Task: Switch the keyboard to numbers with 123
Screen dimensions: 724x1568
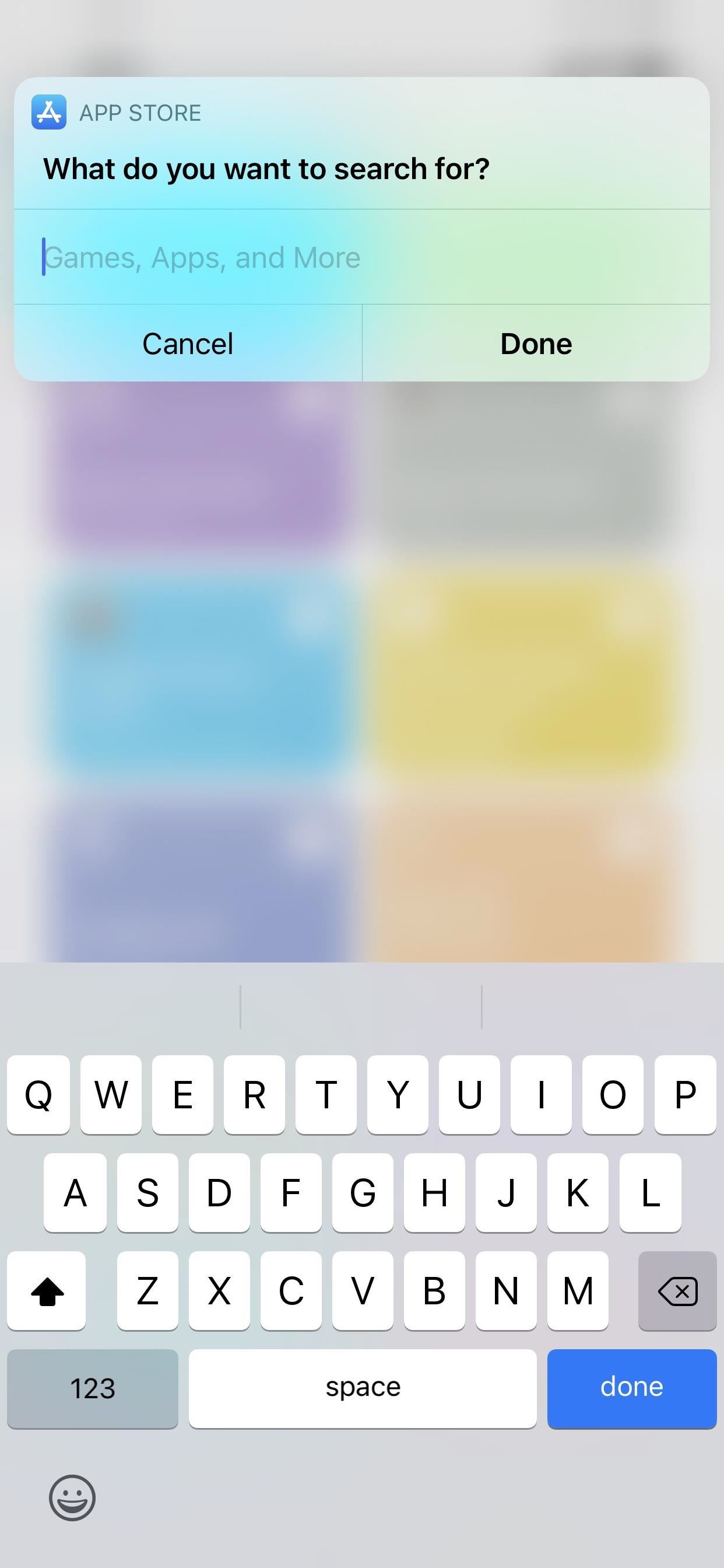Action: point(93,1388)
